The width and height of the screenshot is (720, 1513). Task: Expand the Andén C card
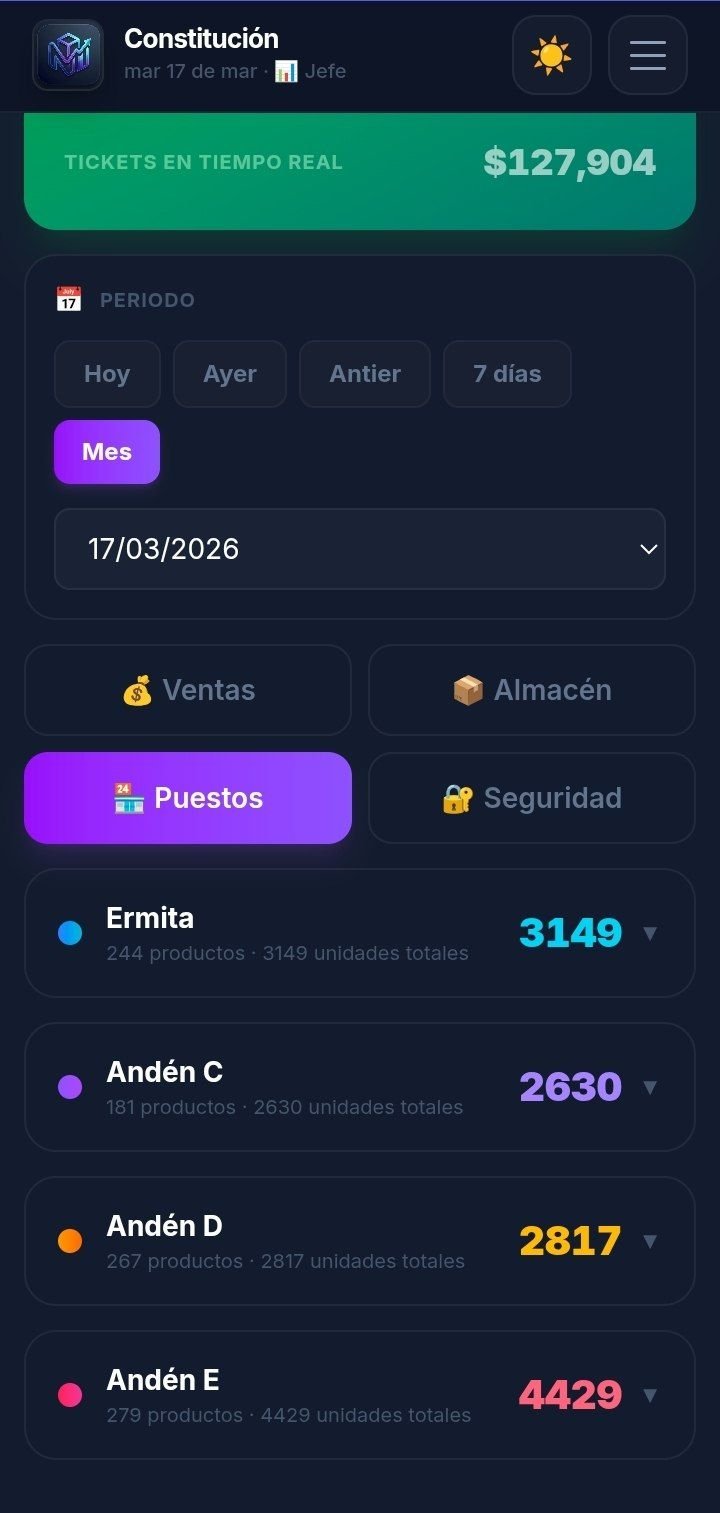tap(649, 1087)
